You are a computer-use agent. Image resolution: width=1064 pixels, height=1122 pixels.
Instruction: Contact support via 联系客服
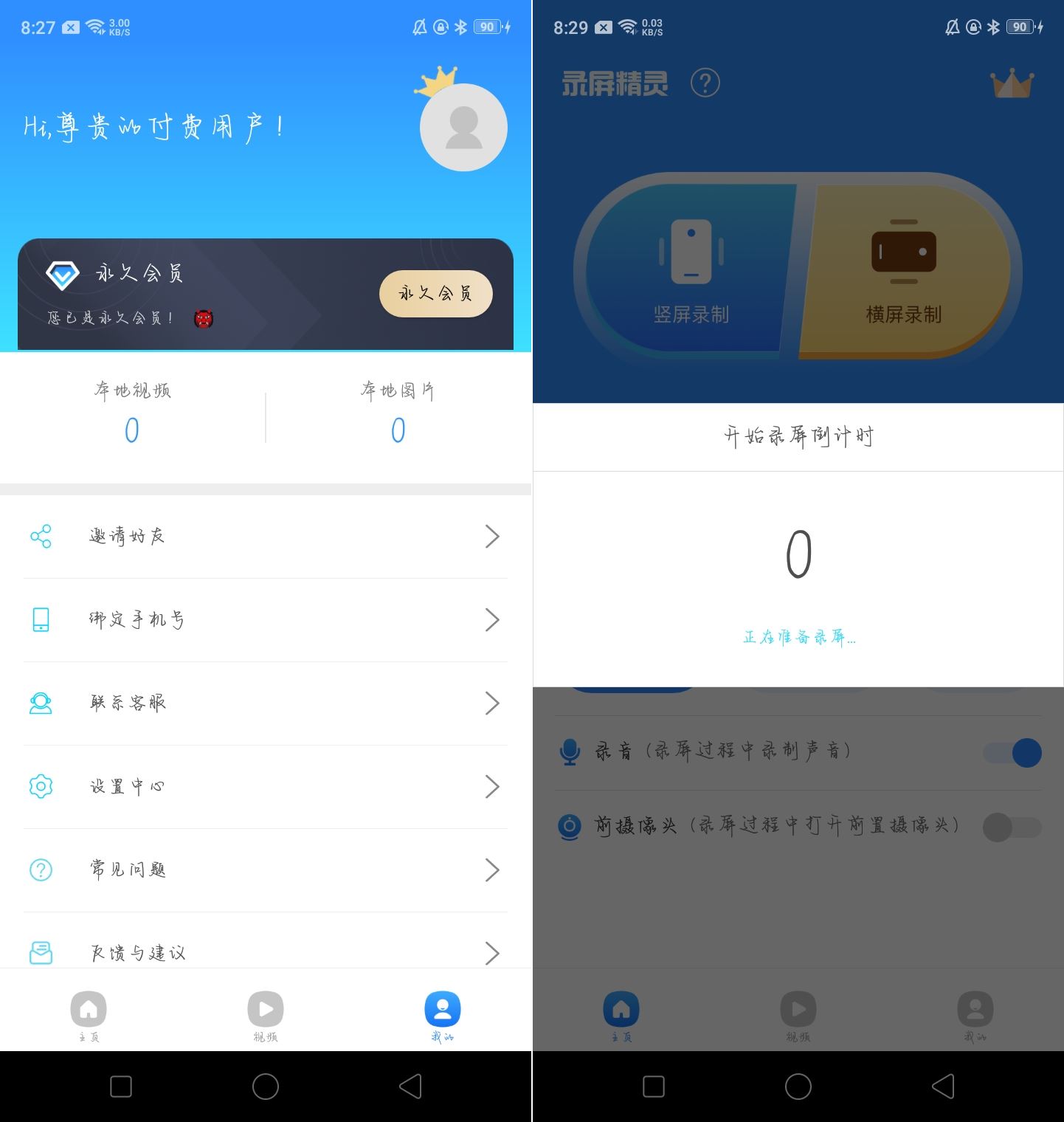click(266, 703)
